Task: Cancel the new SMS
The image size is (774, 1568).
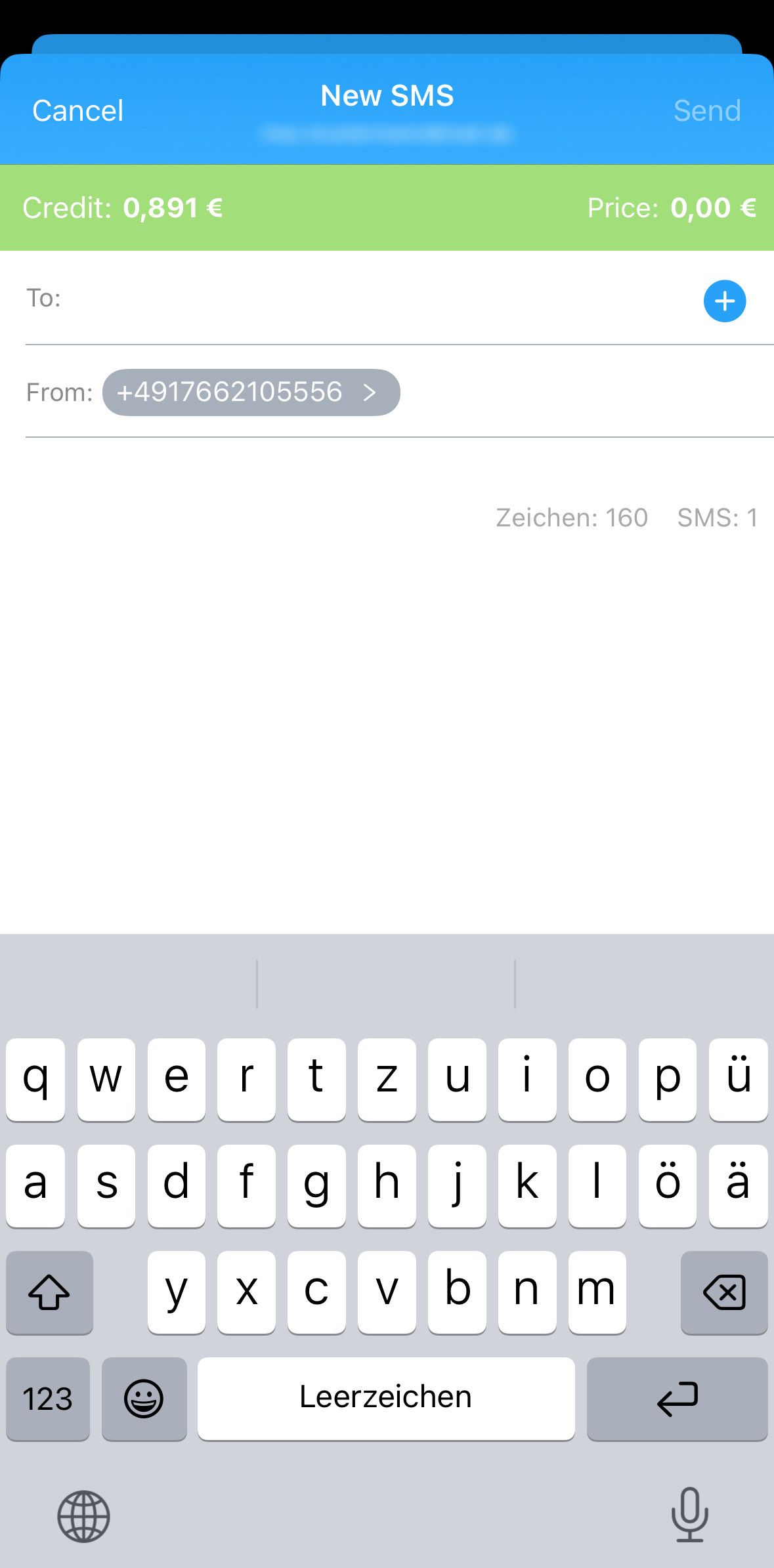Action: 77,110
